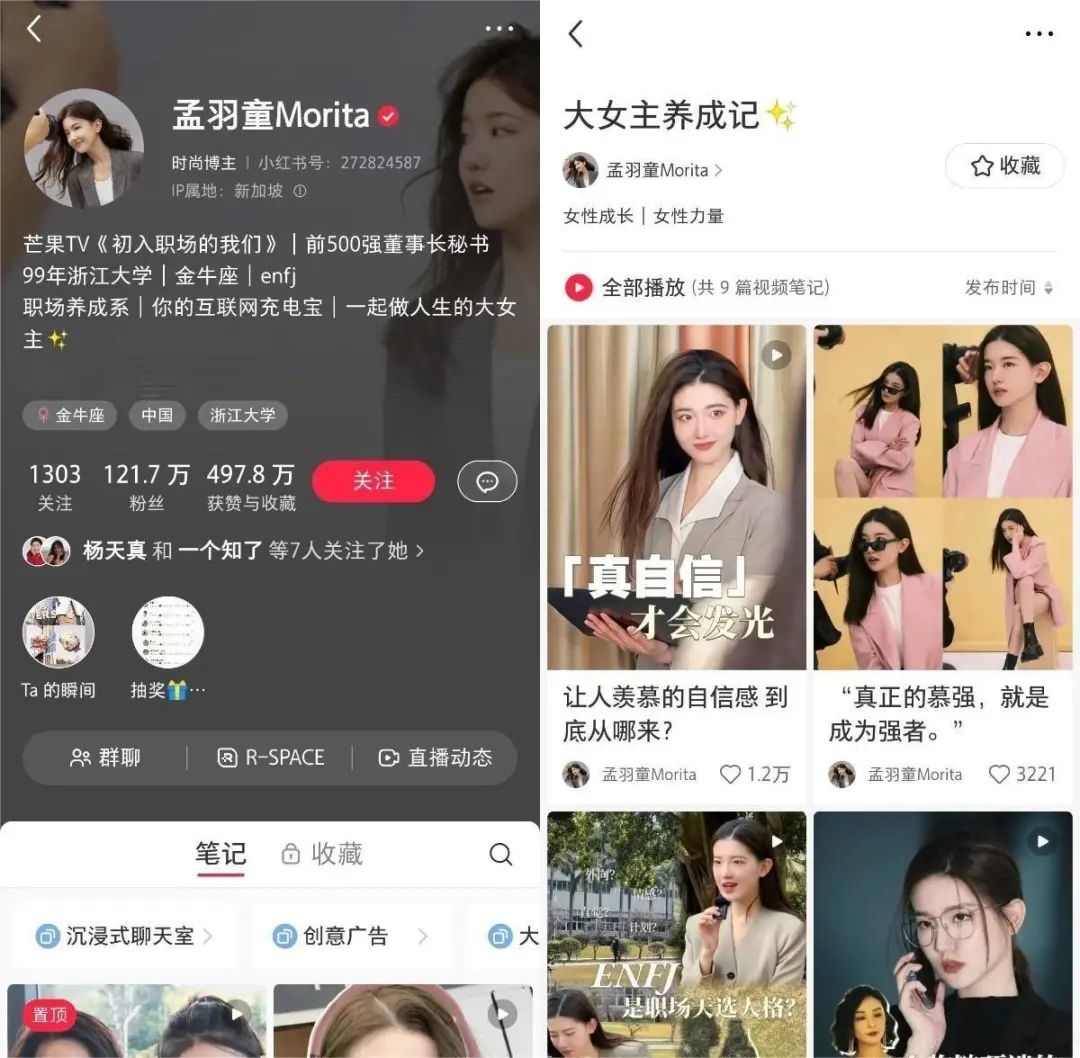View 直播动态 live updates
The image size is (1080, 1058).
[x=435, y=758]
